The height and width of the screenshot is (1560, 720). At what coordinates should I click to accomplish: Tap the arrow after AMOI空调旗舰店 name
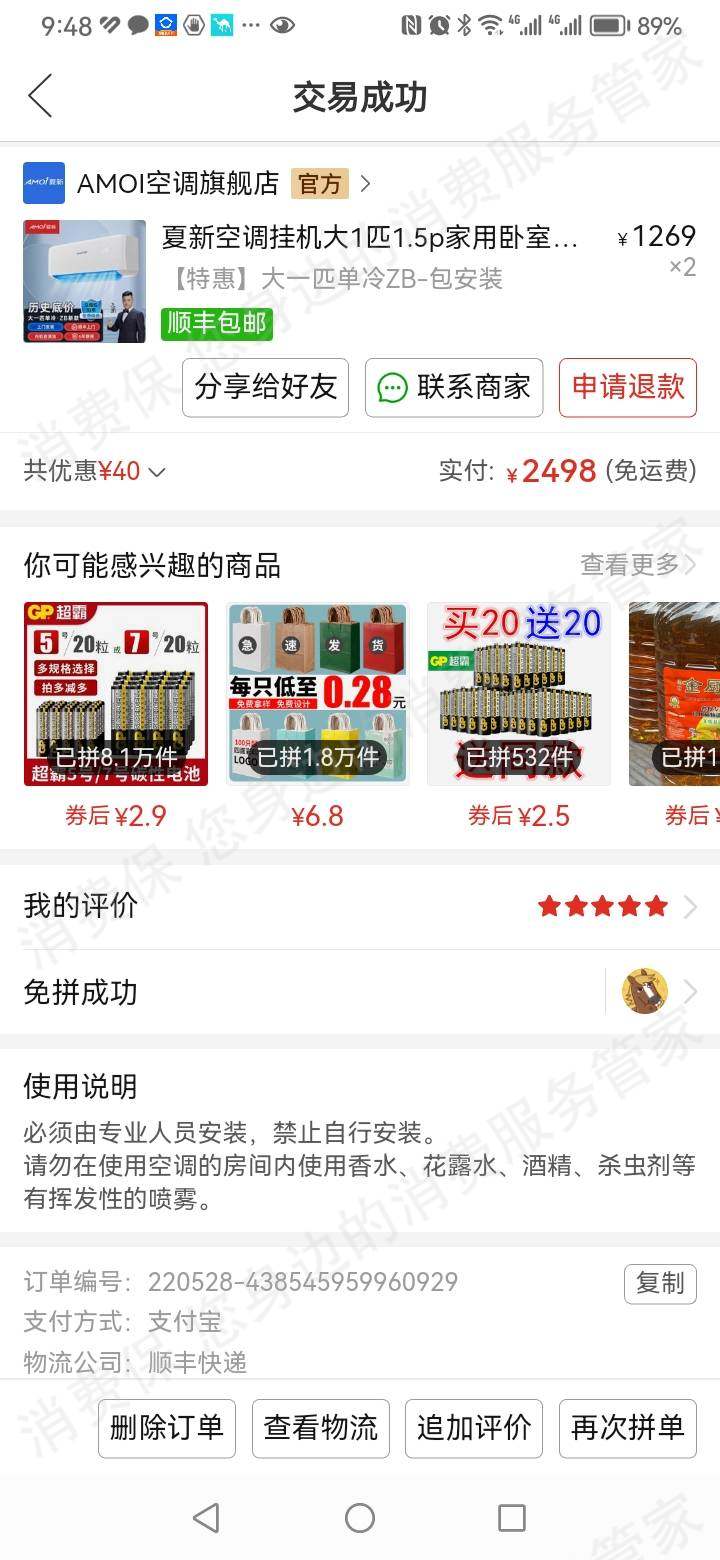click(x=367, y=185)
